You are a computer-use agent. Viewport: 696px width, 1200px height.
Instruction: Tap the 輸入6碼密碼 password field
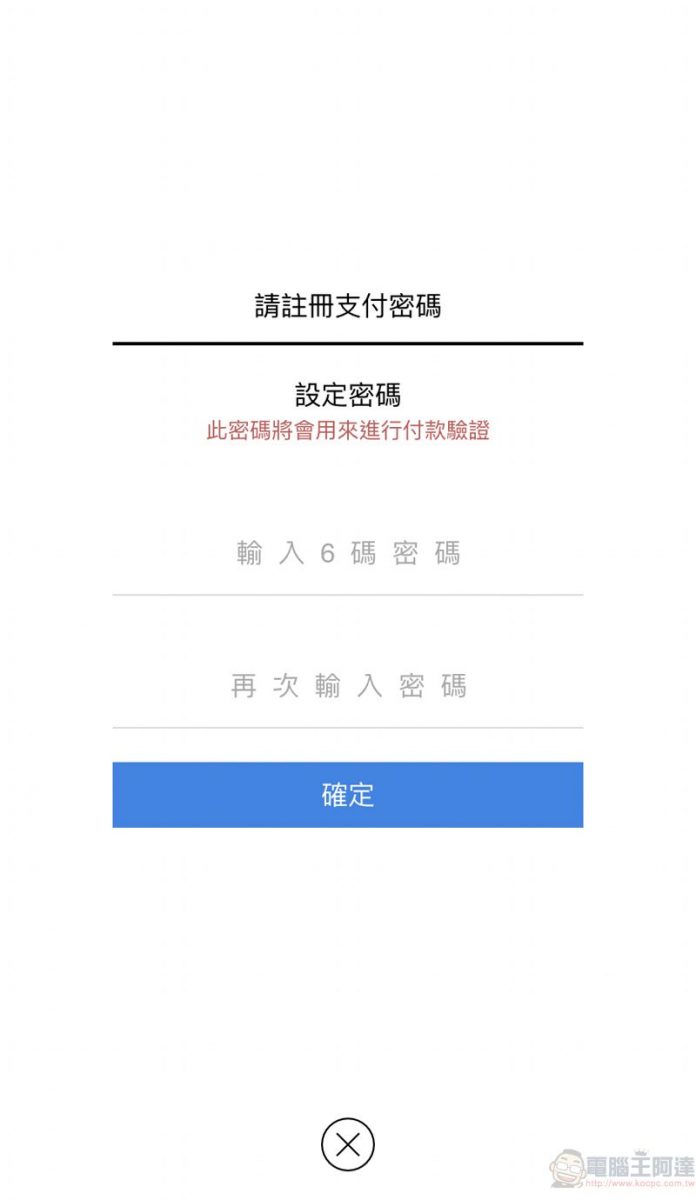pos(347,553)
